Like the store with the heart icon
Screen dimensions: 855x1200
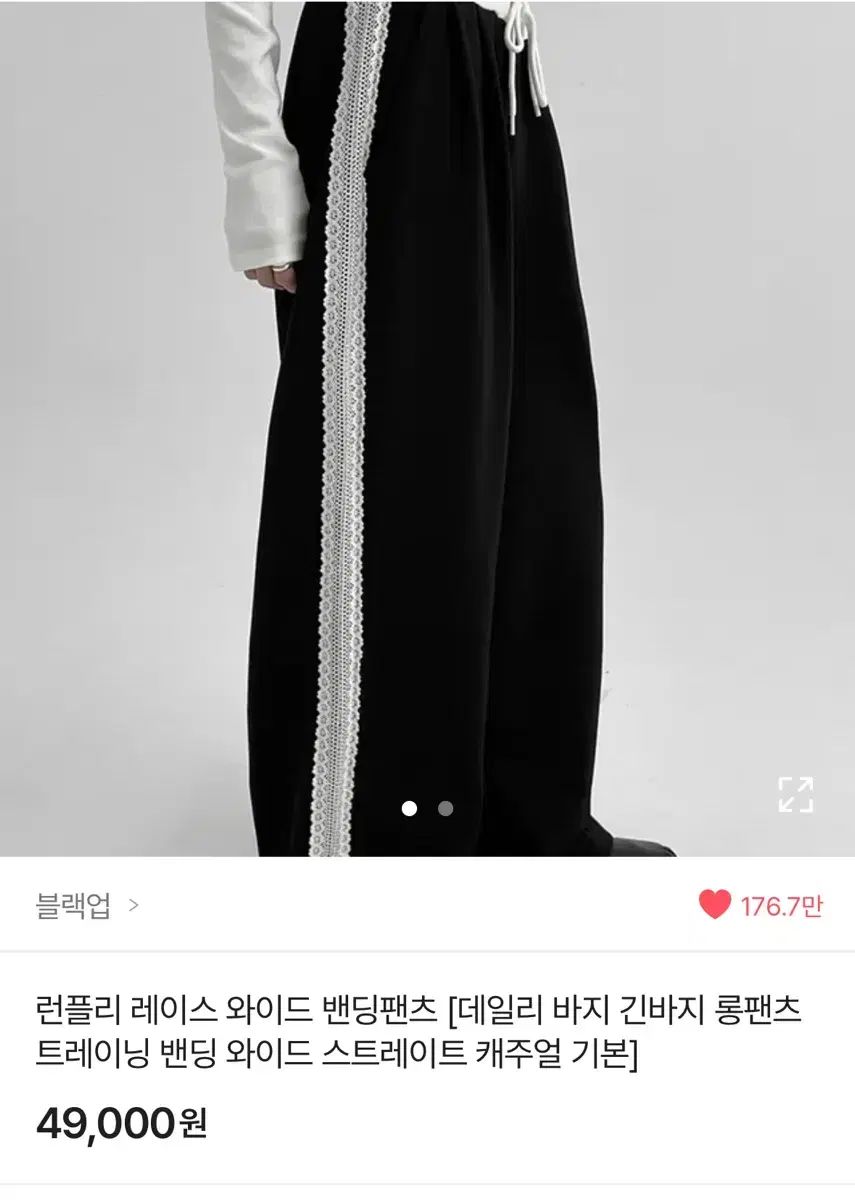tap(715, 906)
